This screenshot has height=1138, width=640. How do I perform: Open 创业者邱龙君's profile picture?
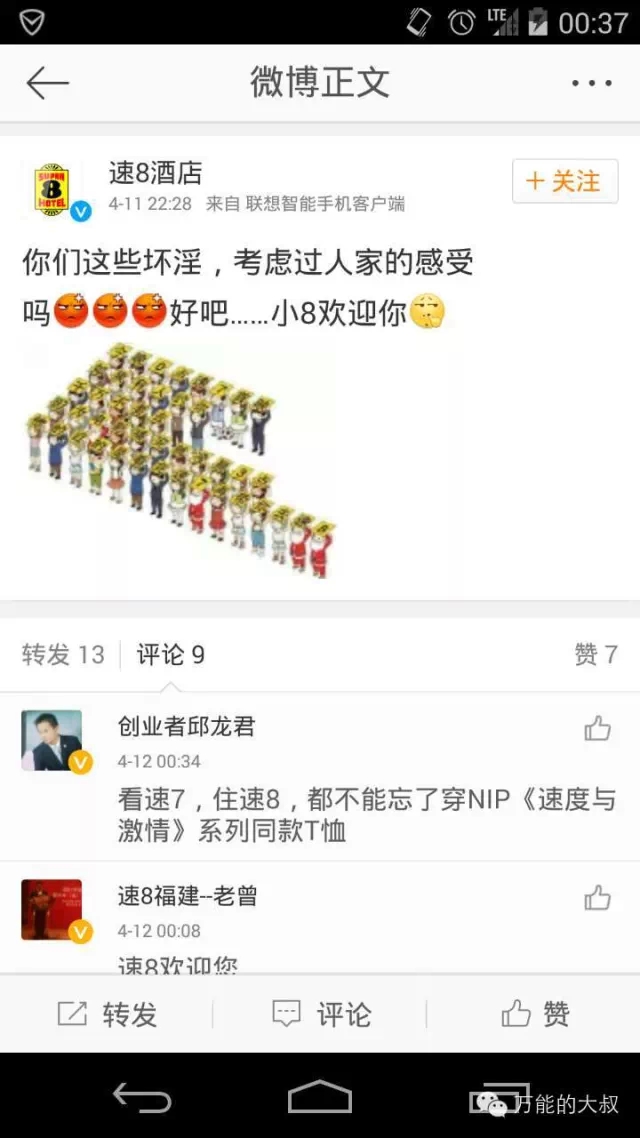click(x=52, y=740)
